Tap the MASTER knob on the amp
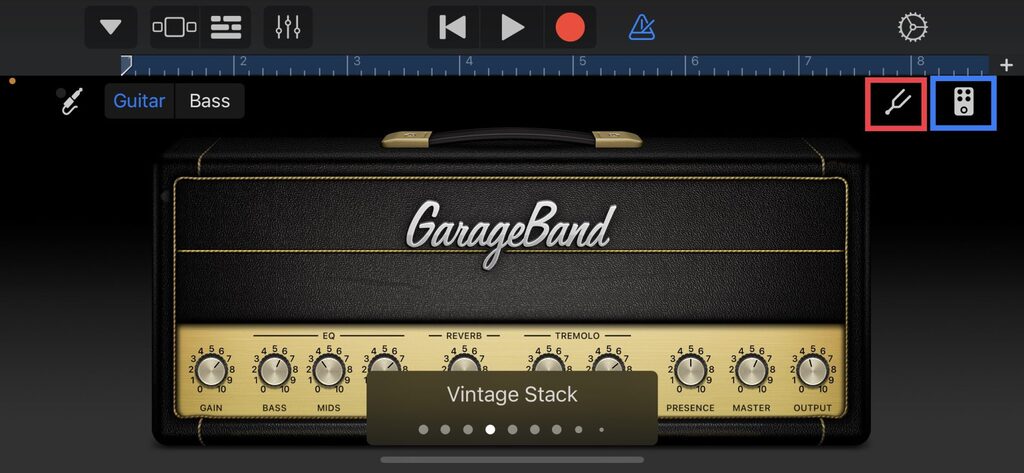The image size is (1024, 473). coord(751,371)
